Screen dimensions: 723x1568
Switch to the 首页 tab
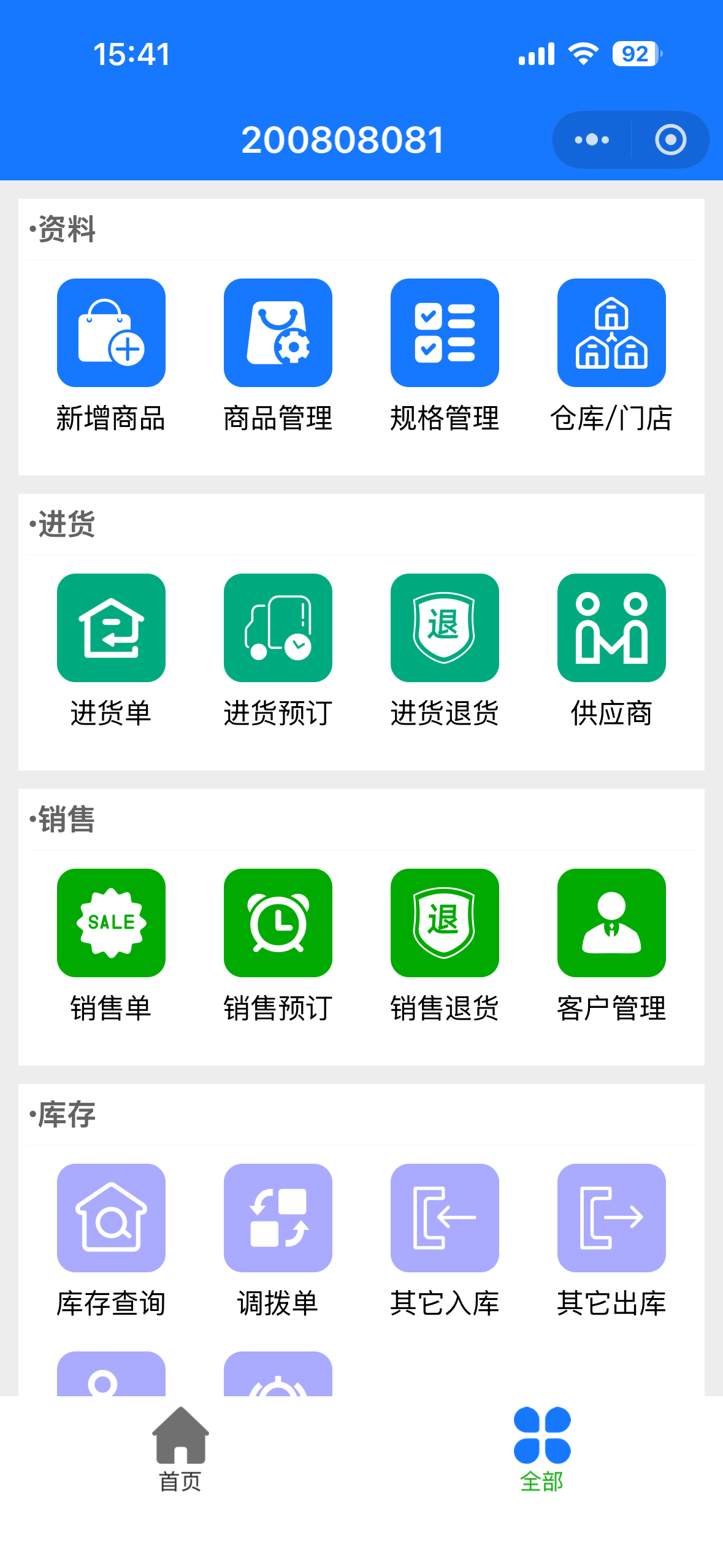pyautogui.click(x=180, y=1450)
